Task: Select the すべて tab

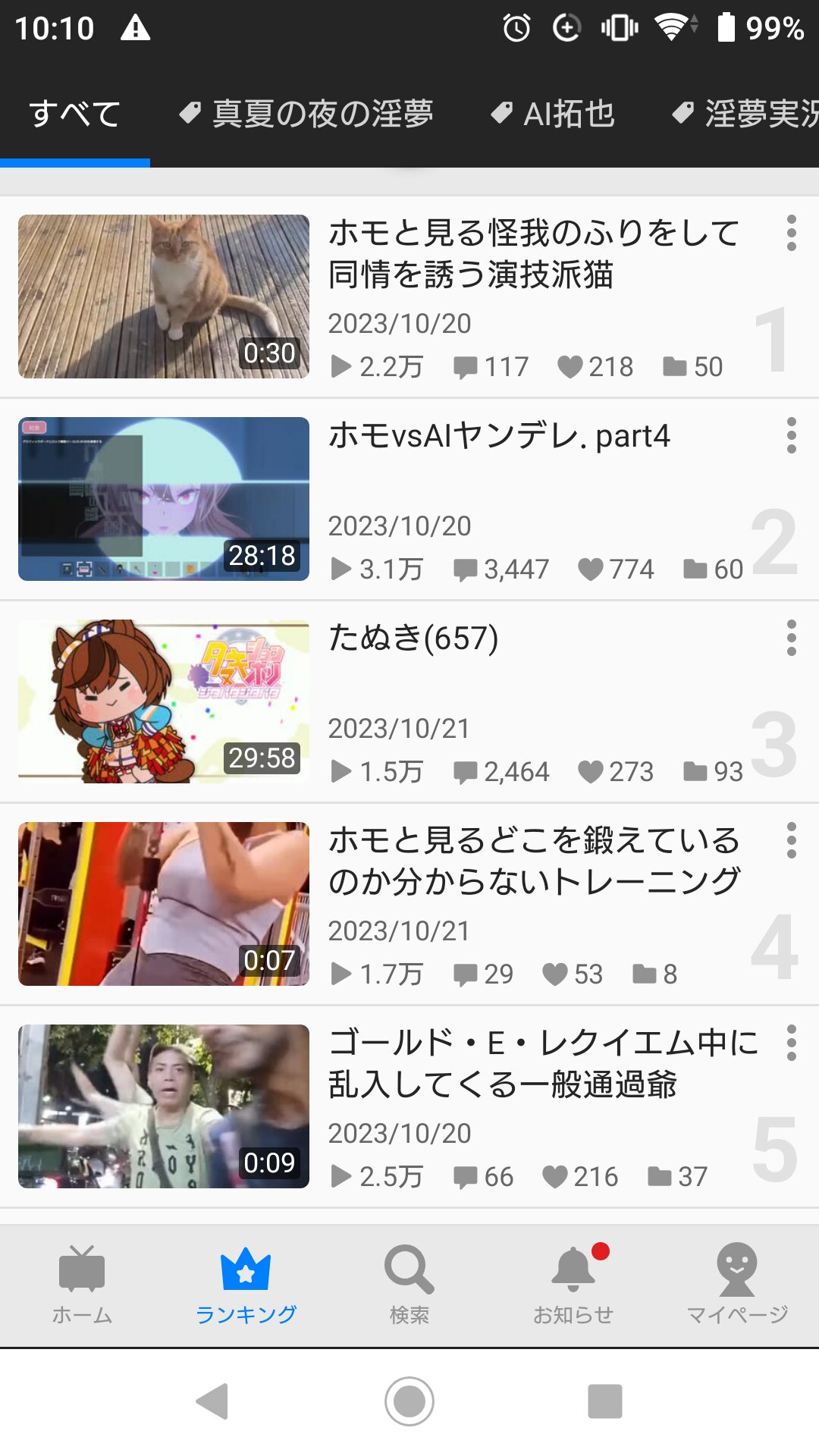Action: tap(74, 114)
